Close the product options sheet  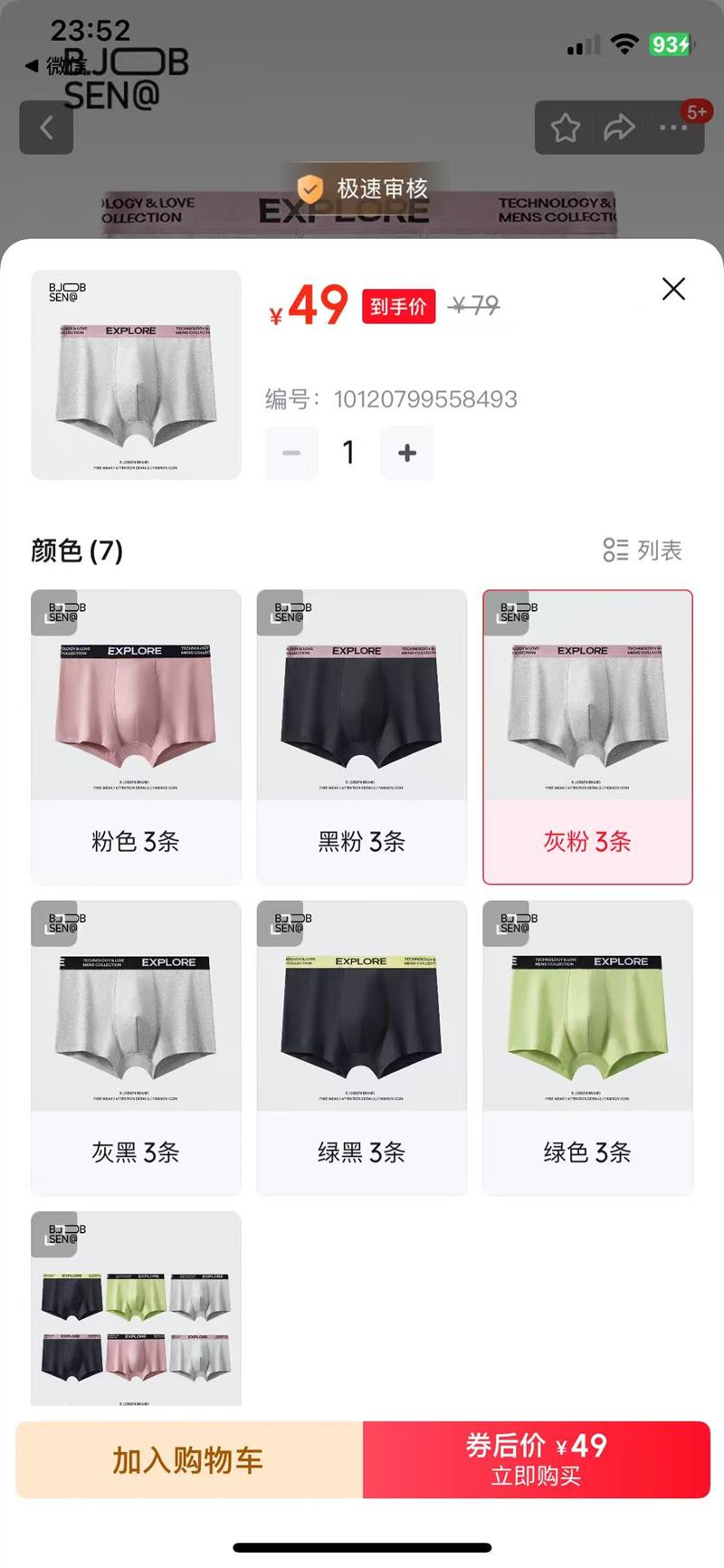click(x=673, y=289)
